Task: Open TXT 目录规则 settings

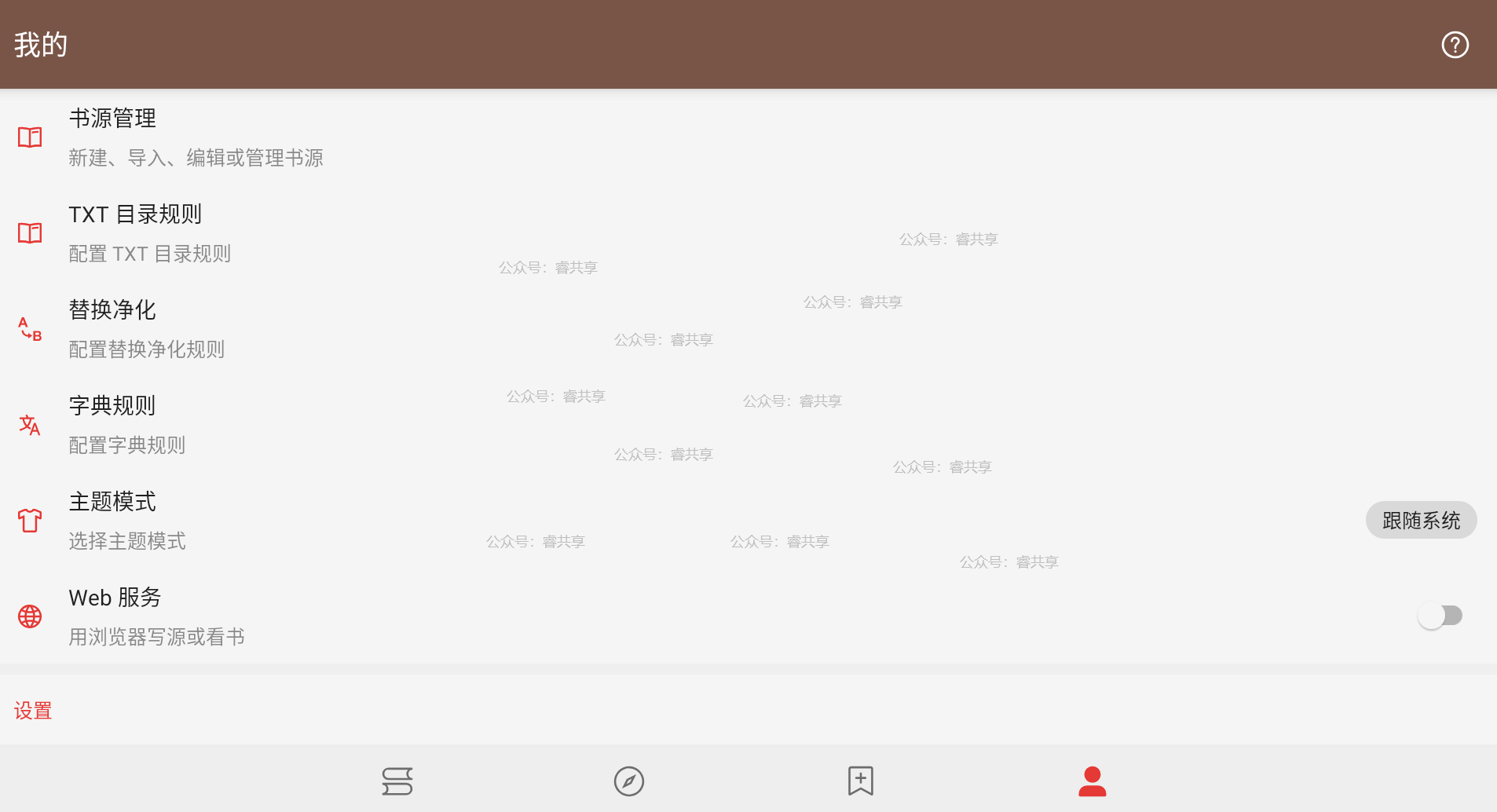Action: click(149, 233)
